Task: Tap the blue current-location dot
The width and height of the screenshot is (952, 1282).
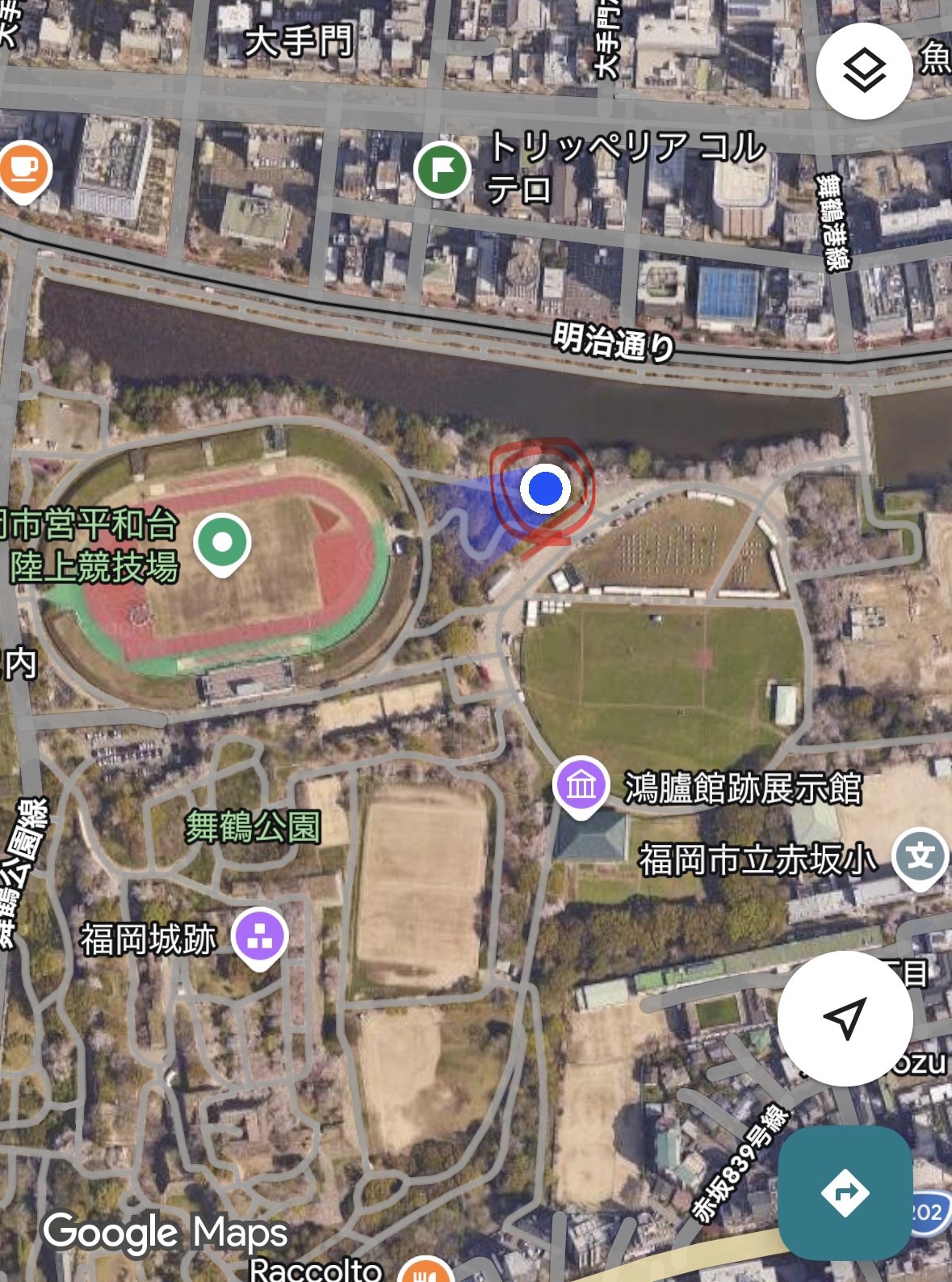Action: pyautogui.click(x=545, y=488)
